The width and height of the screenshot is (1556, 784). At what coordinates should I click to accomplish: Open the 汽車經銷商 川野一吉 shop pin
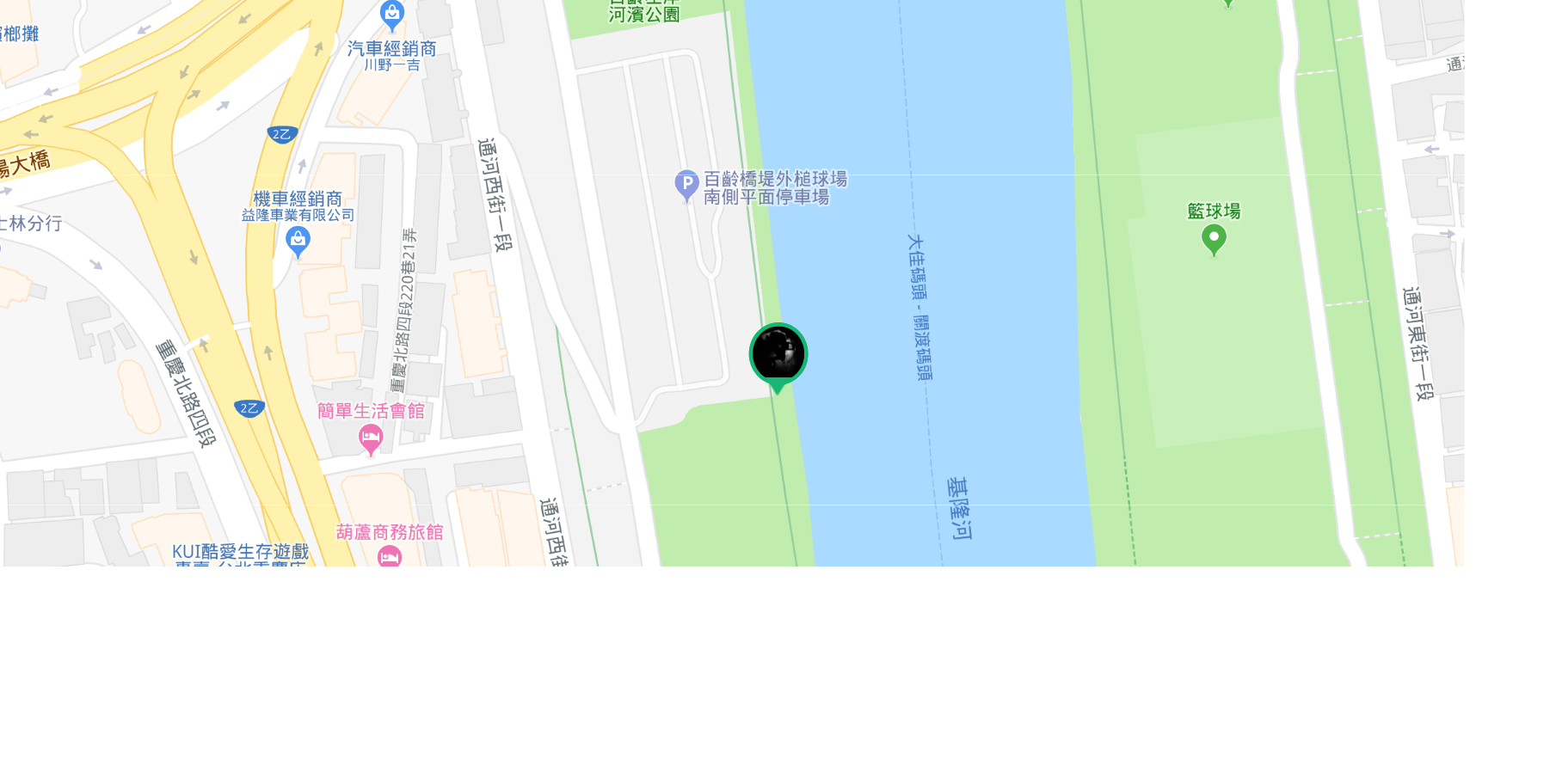pyautogui.click(x=392, y=14)
